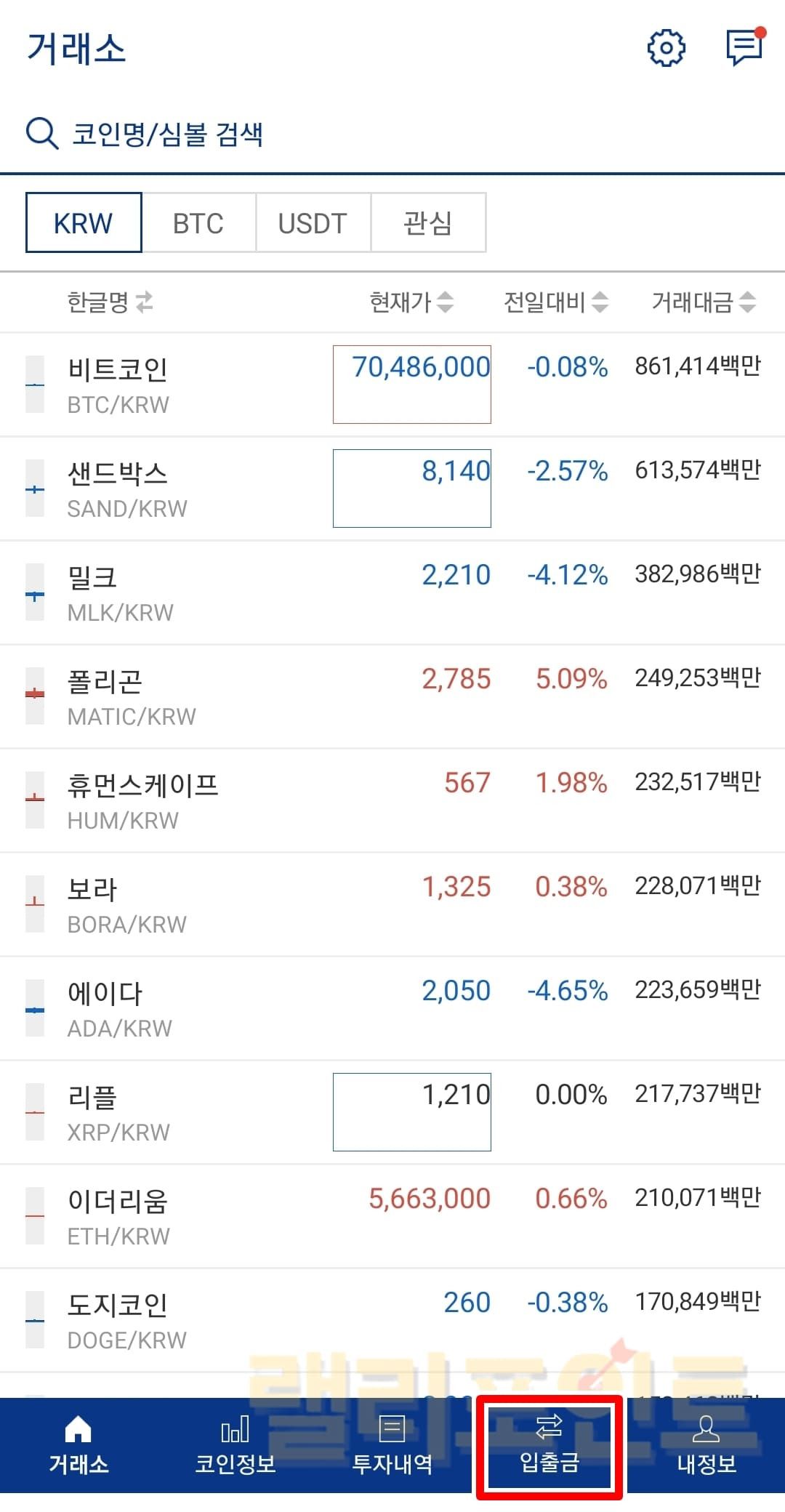Toggle the 한글명 name display header
The height and width of the screenshot is (1512, 785).
110,302
